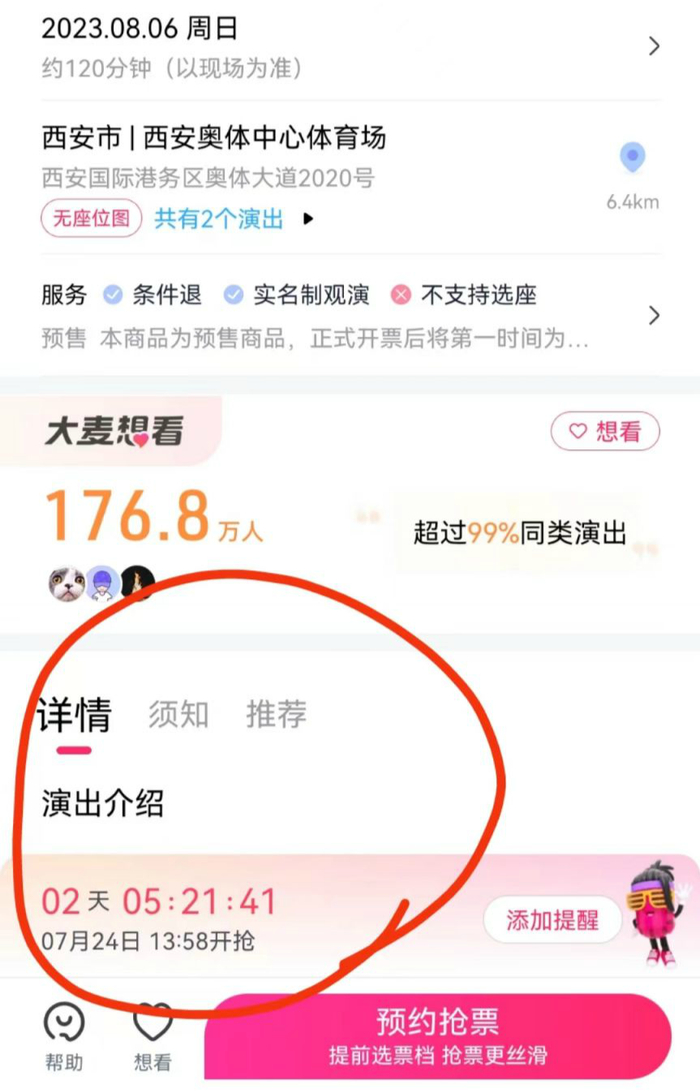Expand 共有2个演出 shows list

[x=232, y=219]
